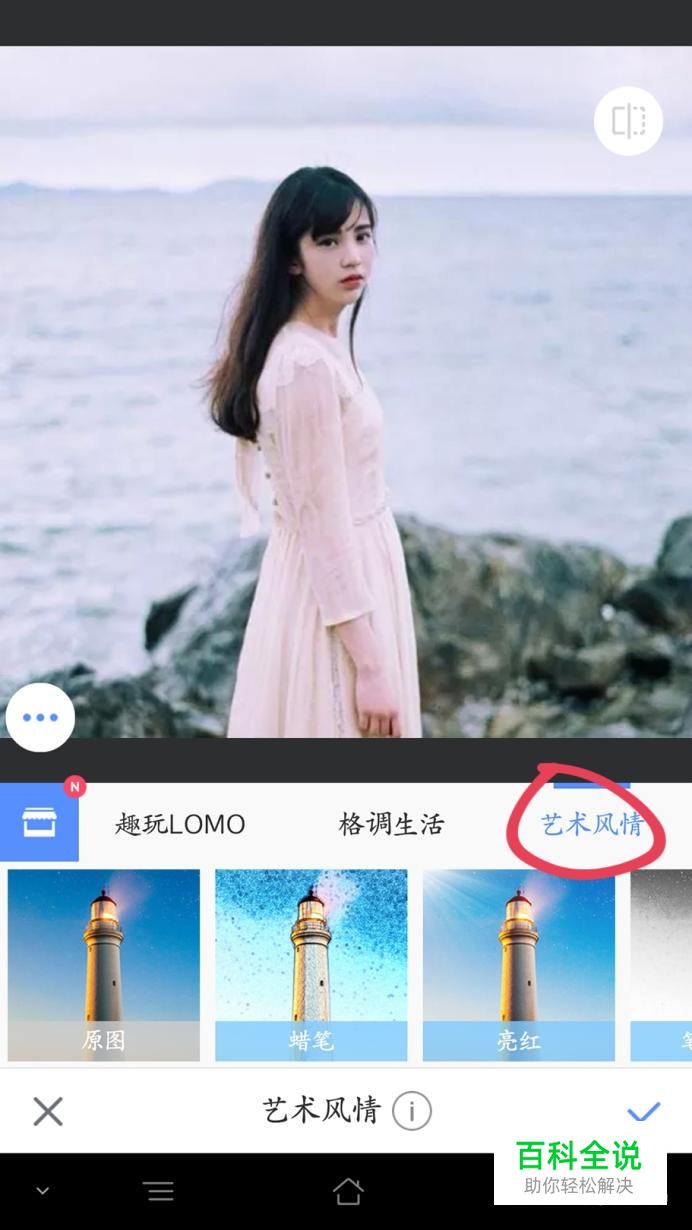Switch to the 趣玩LOMO filter tab

180,825
